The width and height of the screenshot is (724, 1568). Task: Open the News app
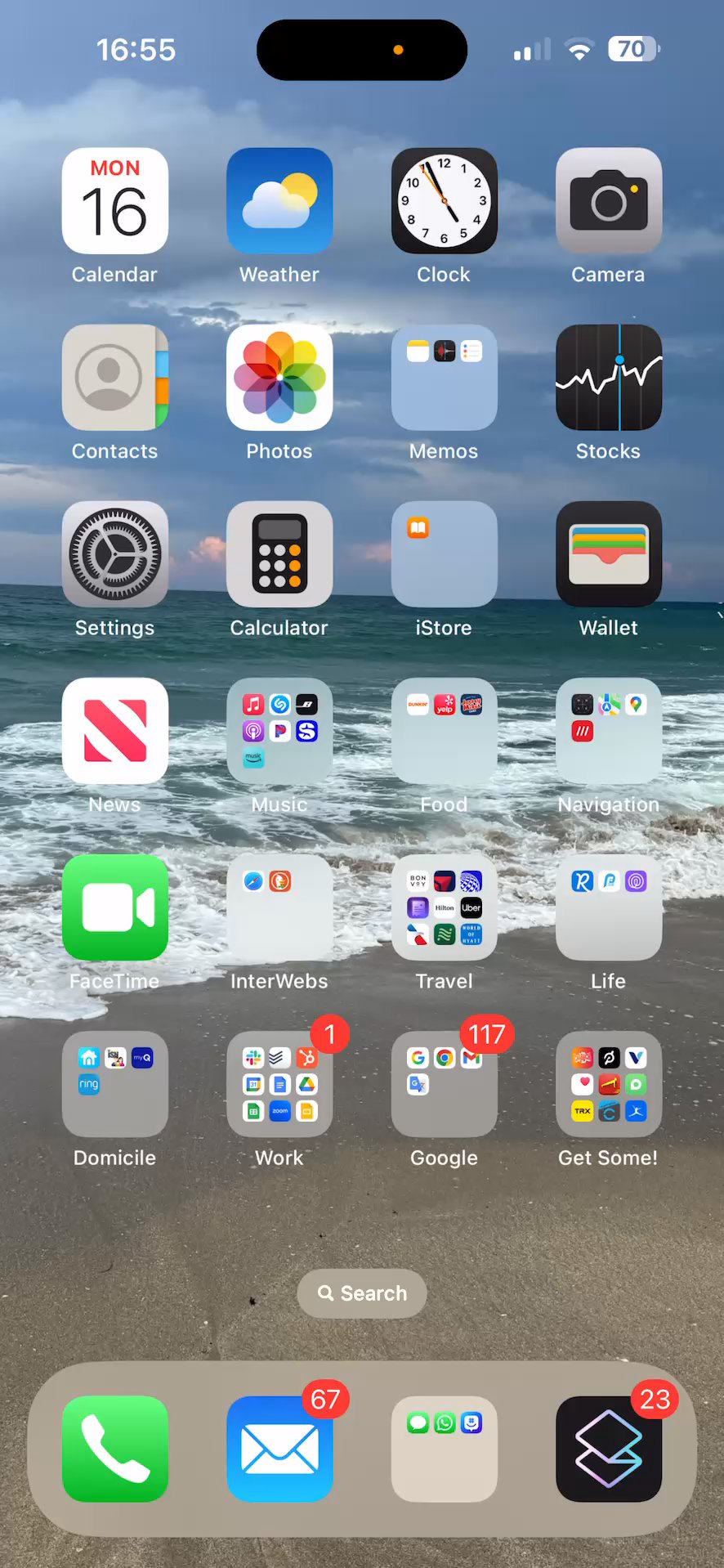115,731
